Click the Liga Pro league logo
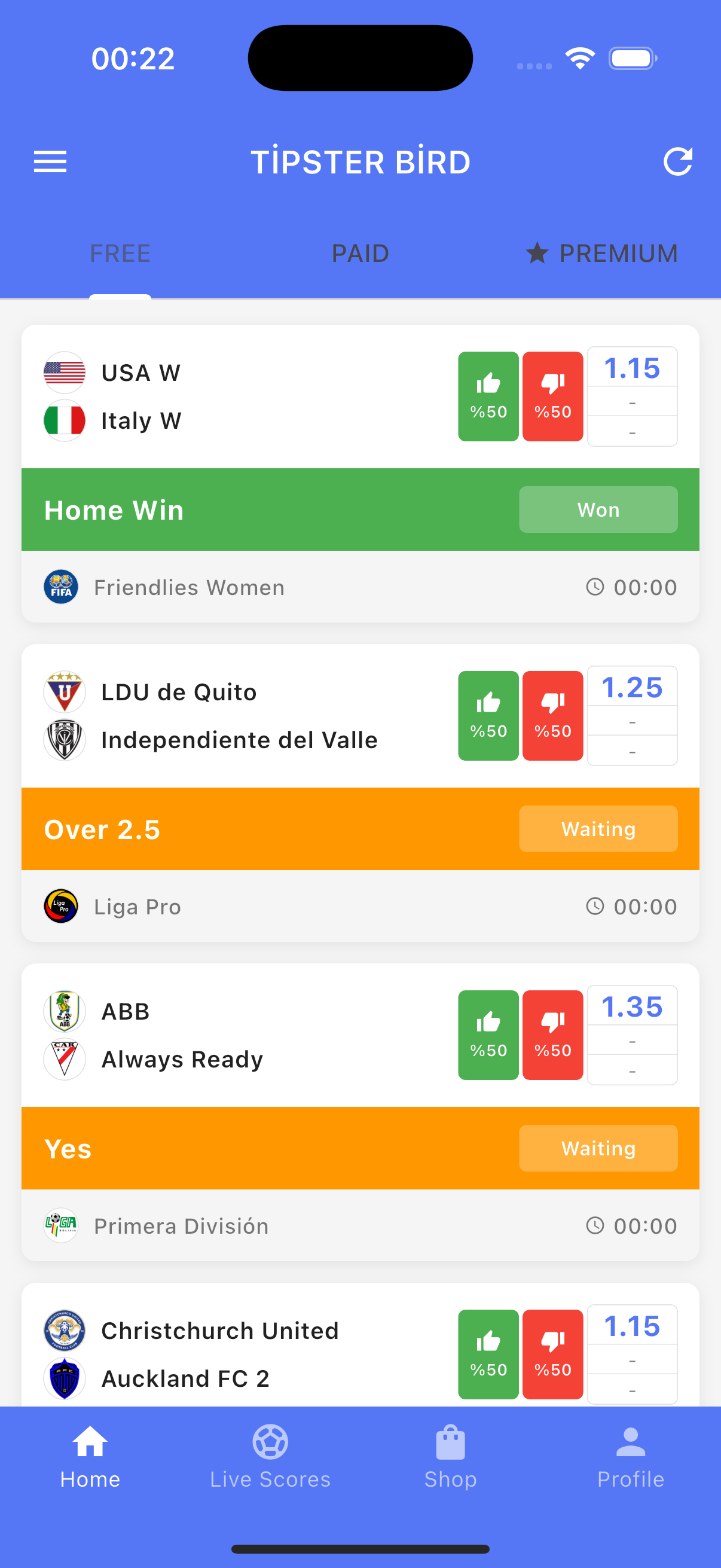 [x=61, y=907]
